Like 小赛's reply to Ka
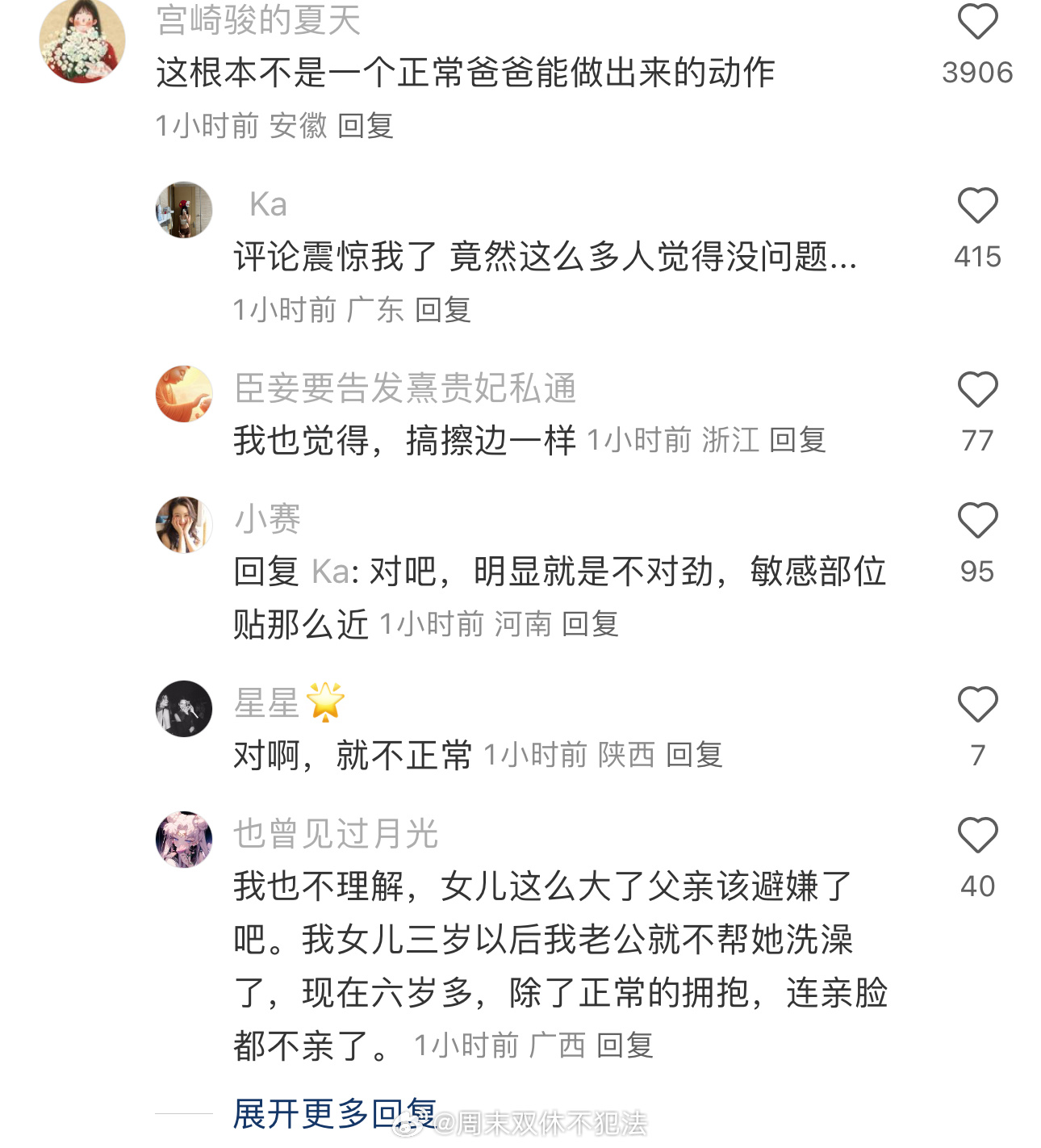 click(x=977, y=521)
